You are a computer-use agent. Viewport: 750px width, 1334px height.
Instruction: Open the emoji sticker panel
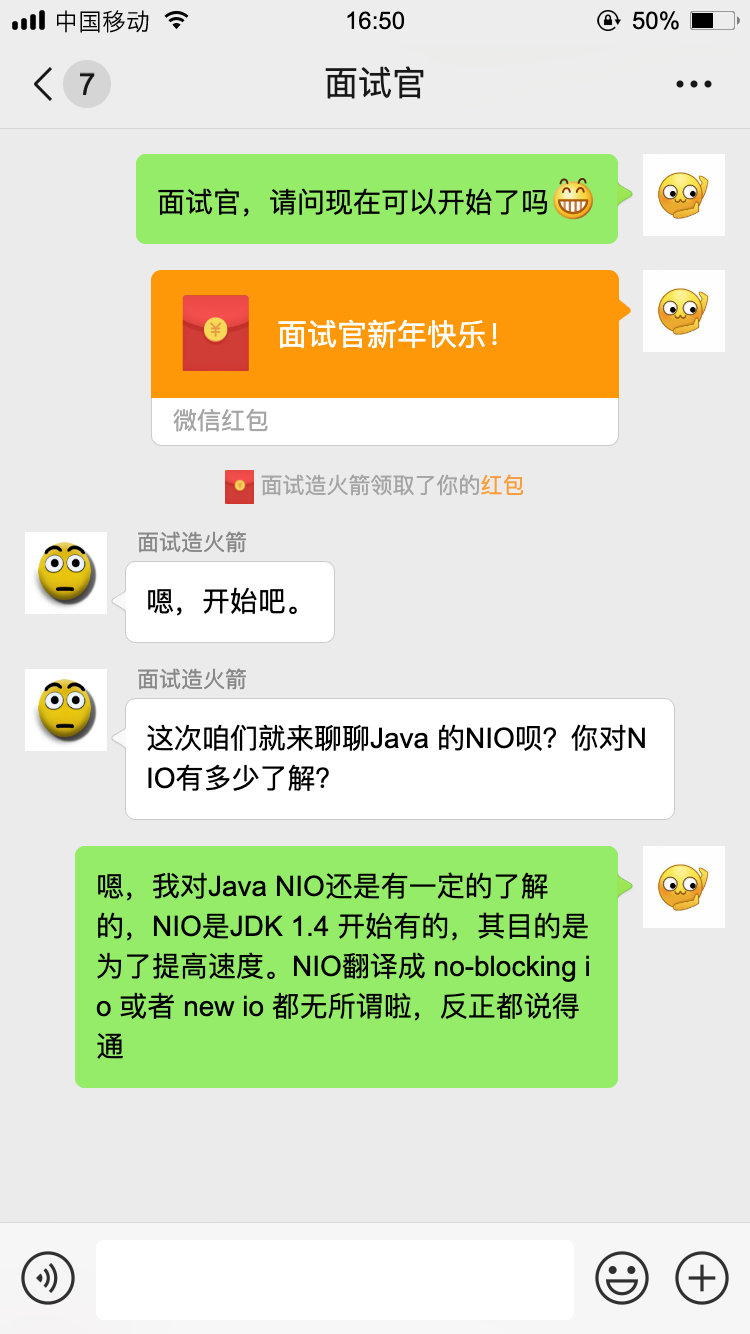pos(622,1277)
